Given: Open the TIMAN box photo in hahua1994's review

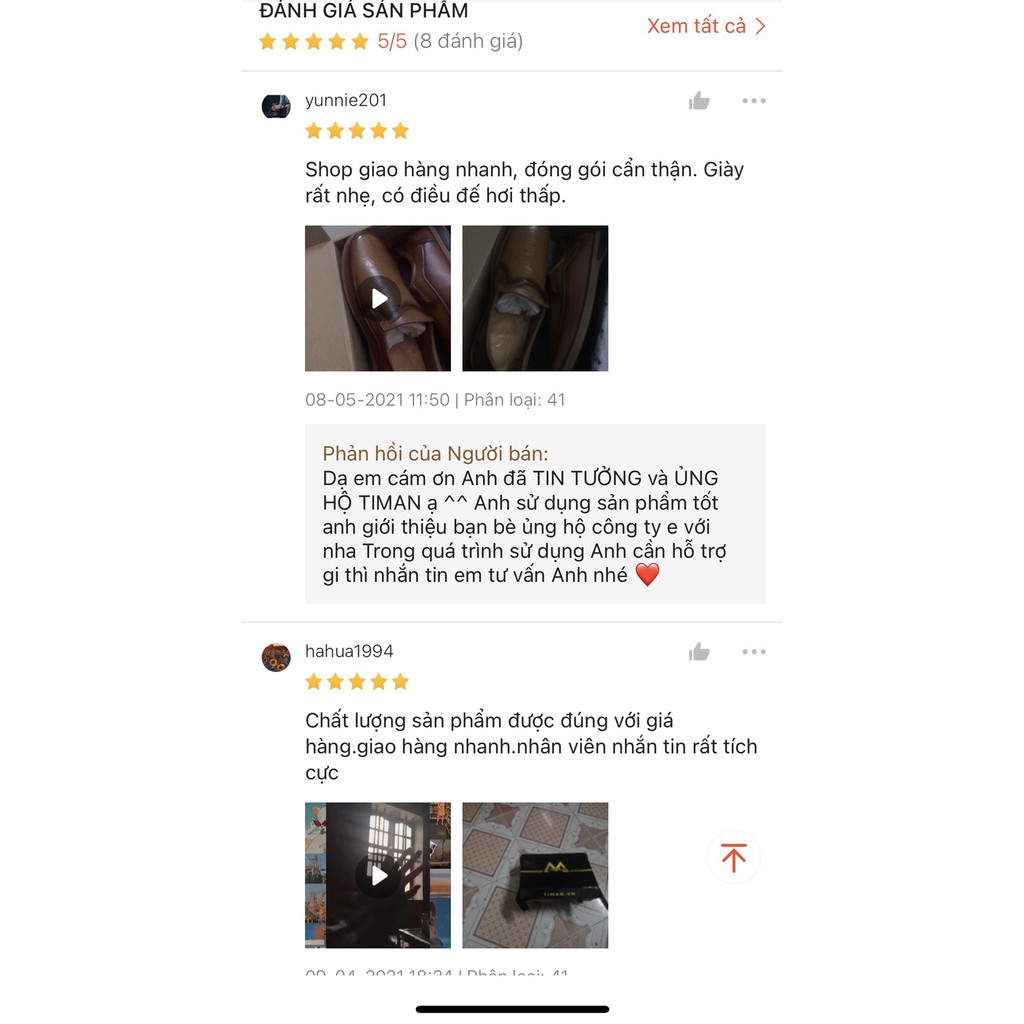Looking at the screenshot, I should coord(535,875).
